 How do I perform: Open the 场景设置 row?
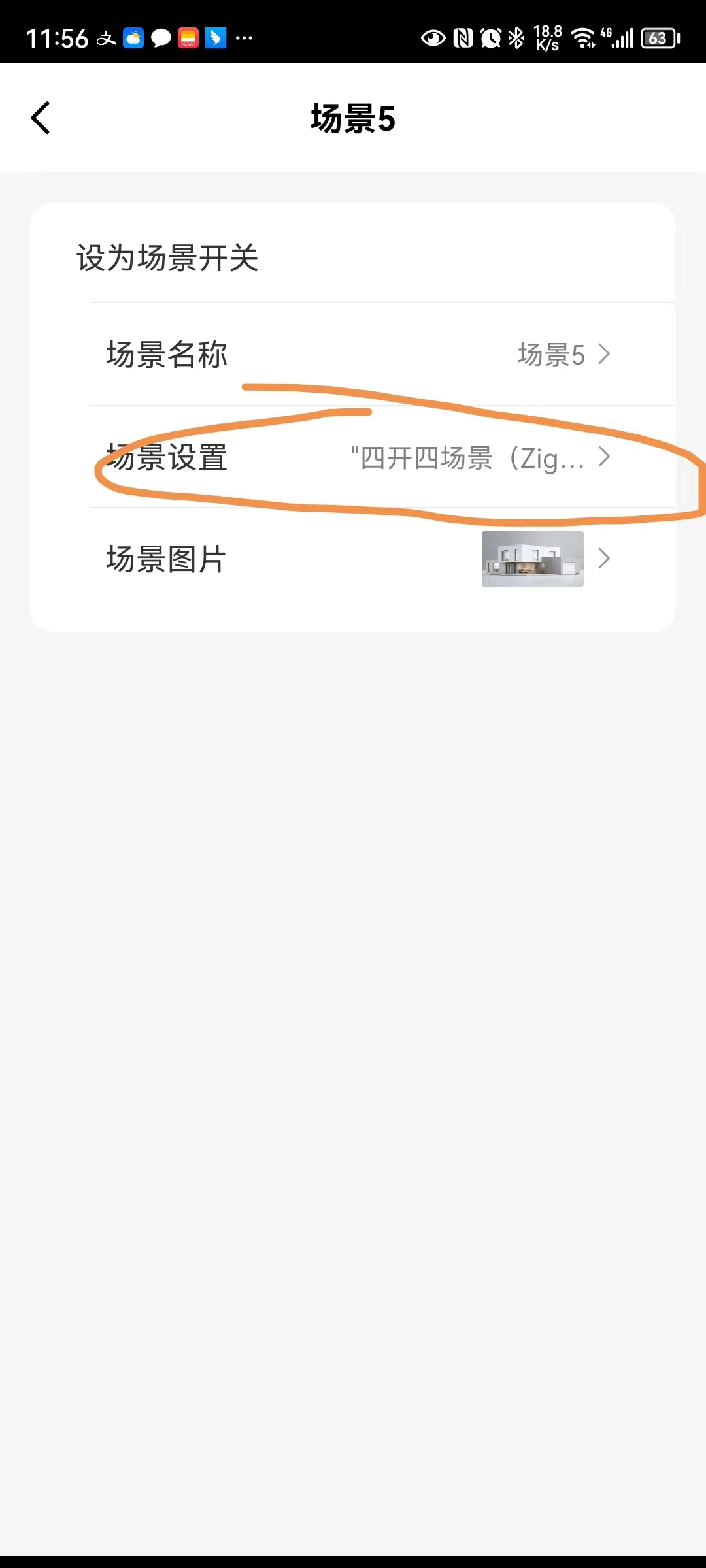(358, 457)
